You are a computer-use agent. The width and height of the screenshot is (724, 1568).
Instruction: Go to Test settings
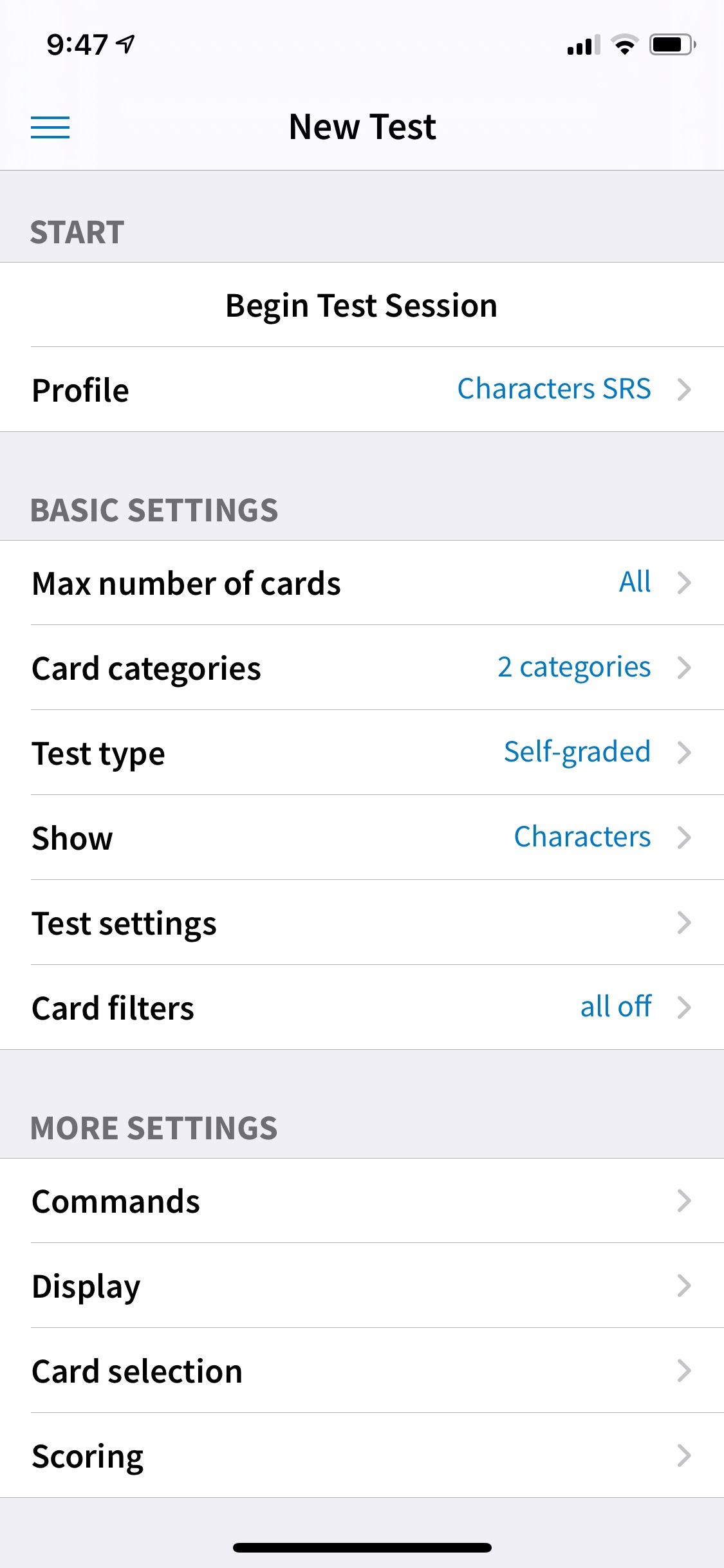[x=362, y=922]
